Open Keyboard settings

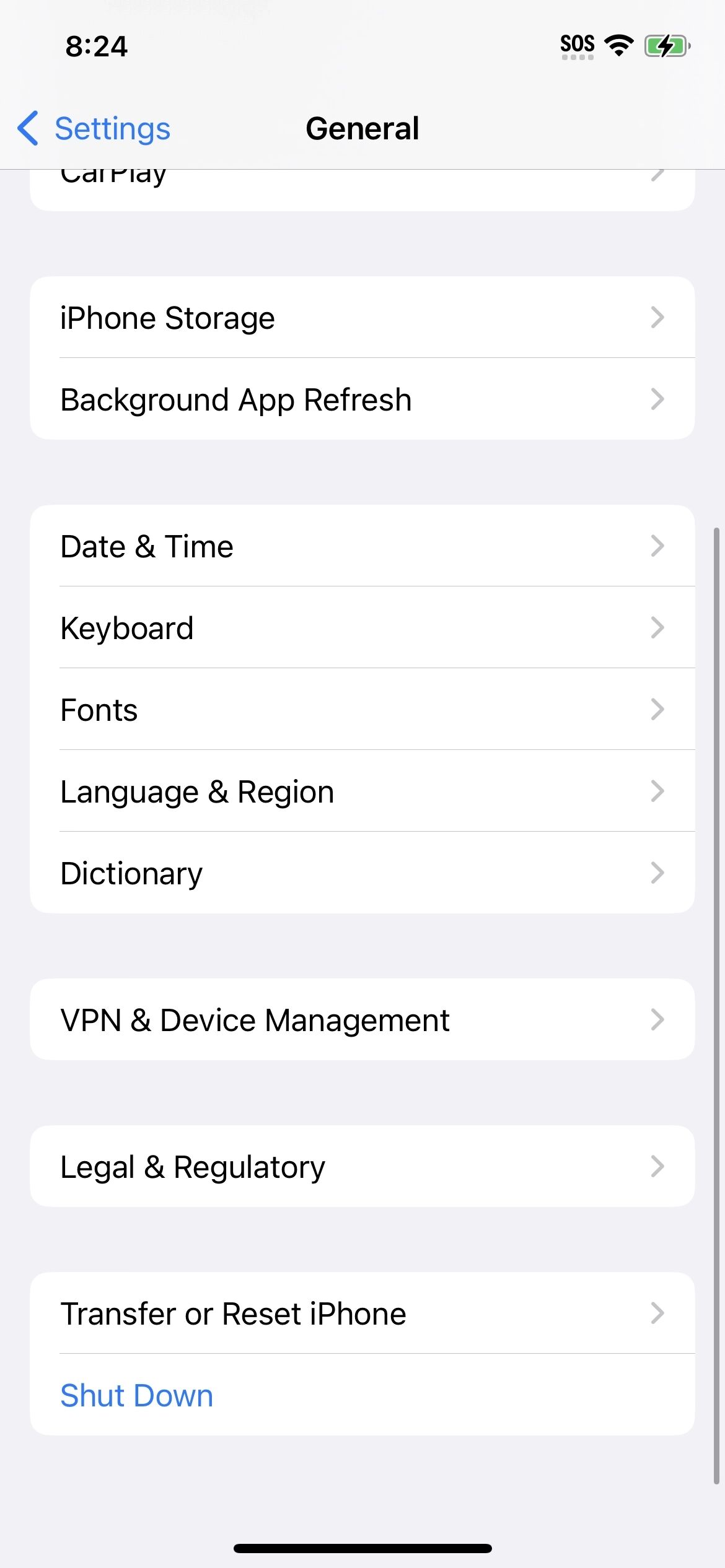(362, 628)
